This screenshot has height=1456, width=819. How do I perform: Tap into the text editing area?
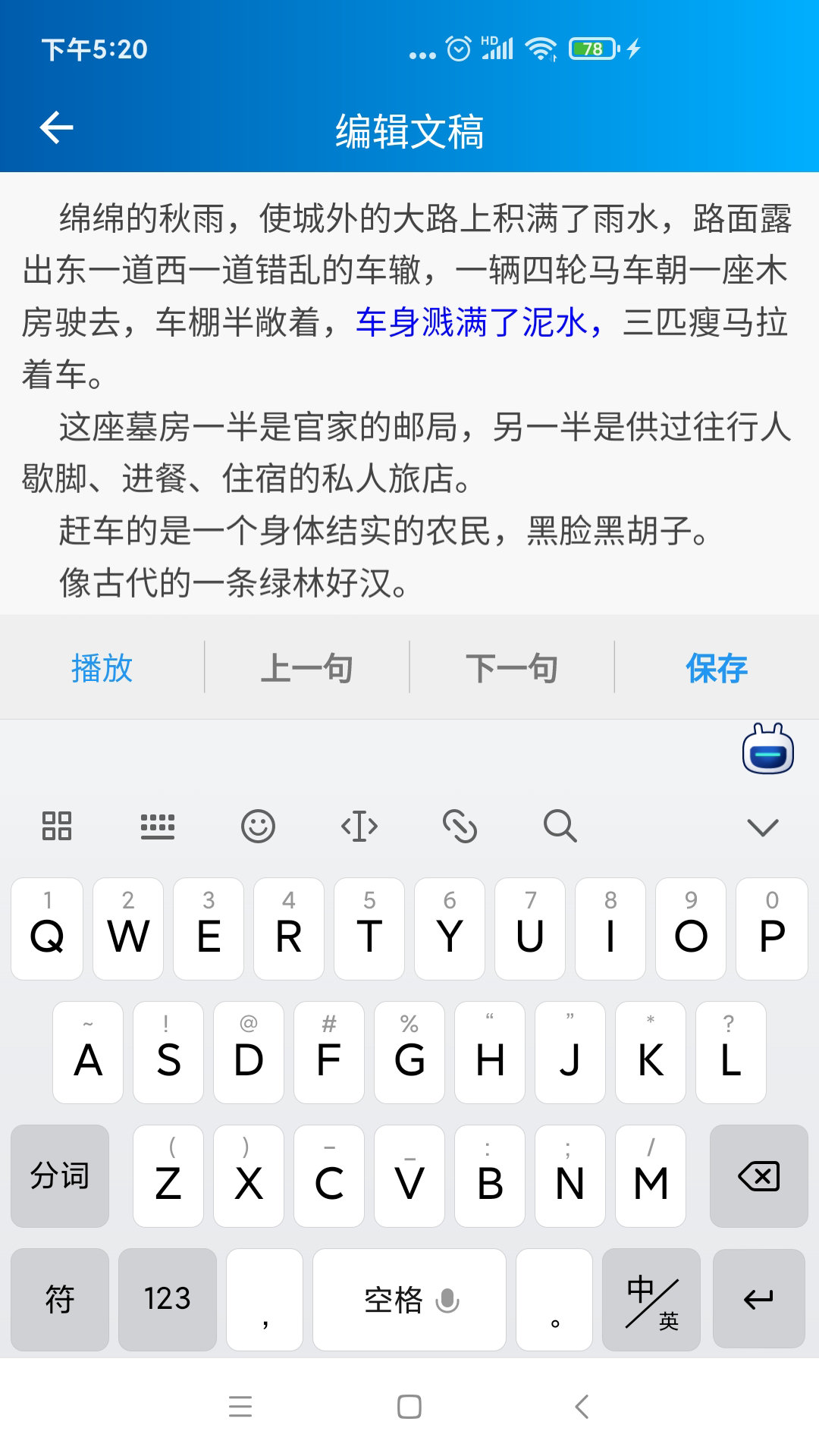coord(409,393)
